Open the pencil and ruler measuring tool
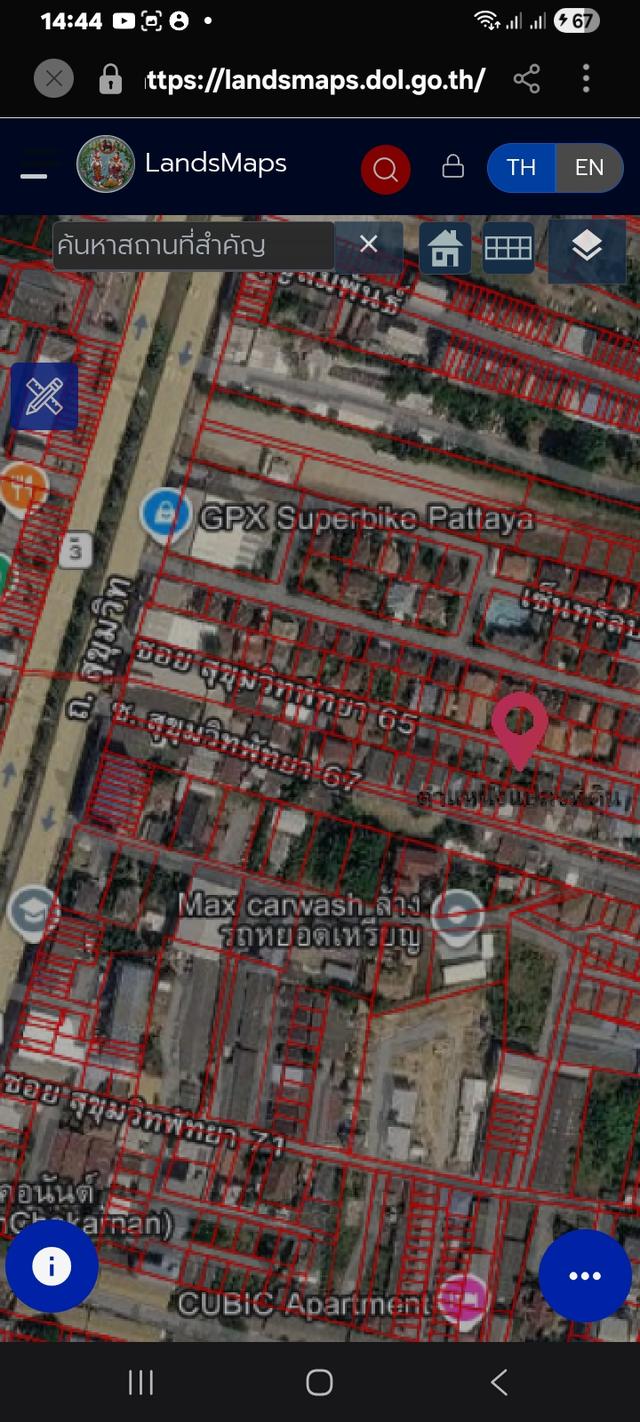Screen dimensions: 640x1422 (44, 397)
